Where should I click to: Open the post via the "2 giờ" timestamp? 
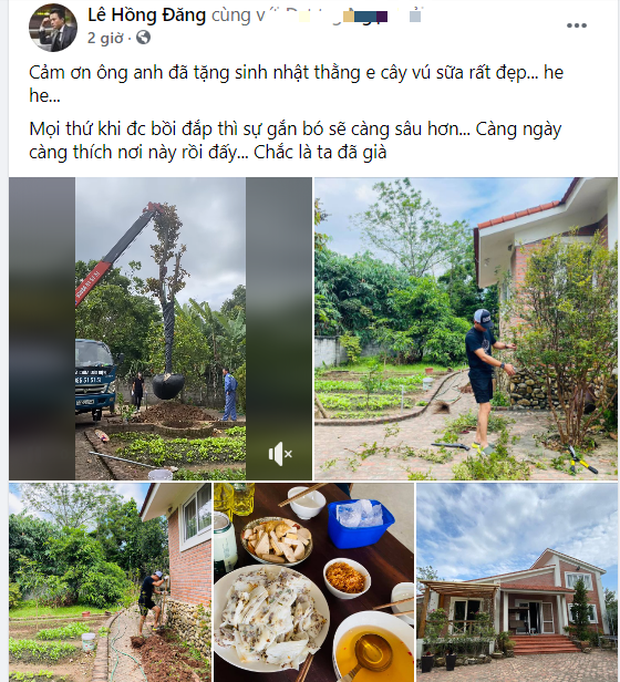[x=106, y=38]
